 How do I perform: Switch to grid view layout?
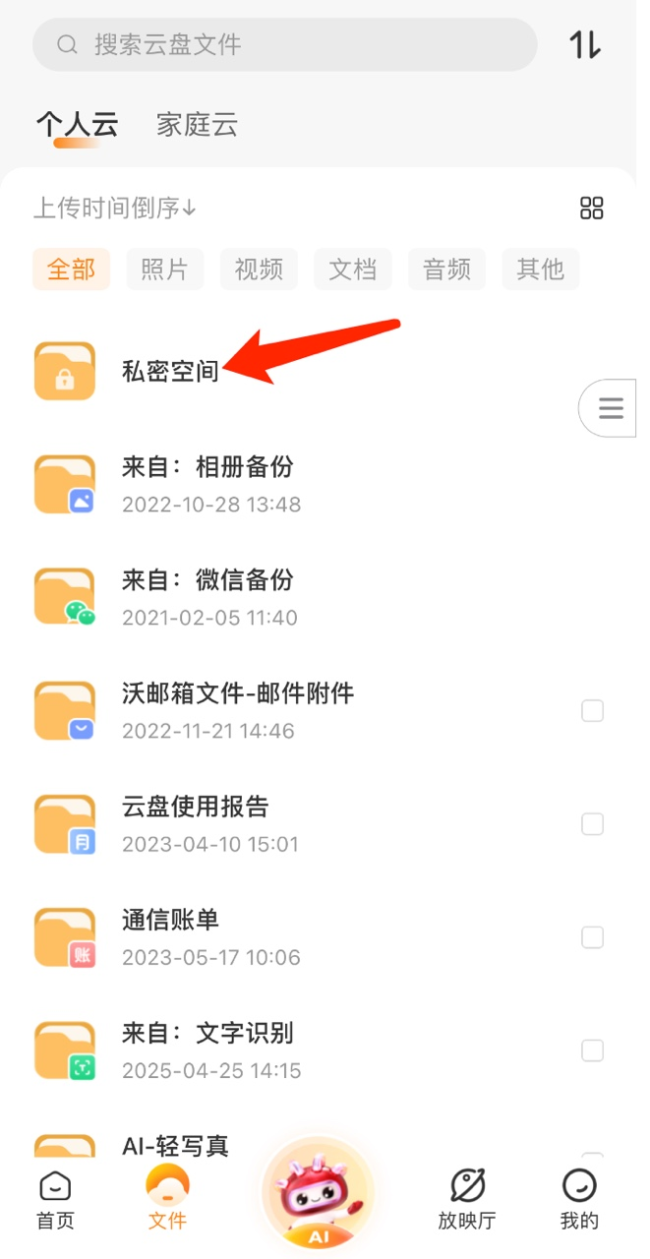(592, 208)
